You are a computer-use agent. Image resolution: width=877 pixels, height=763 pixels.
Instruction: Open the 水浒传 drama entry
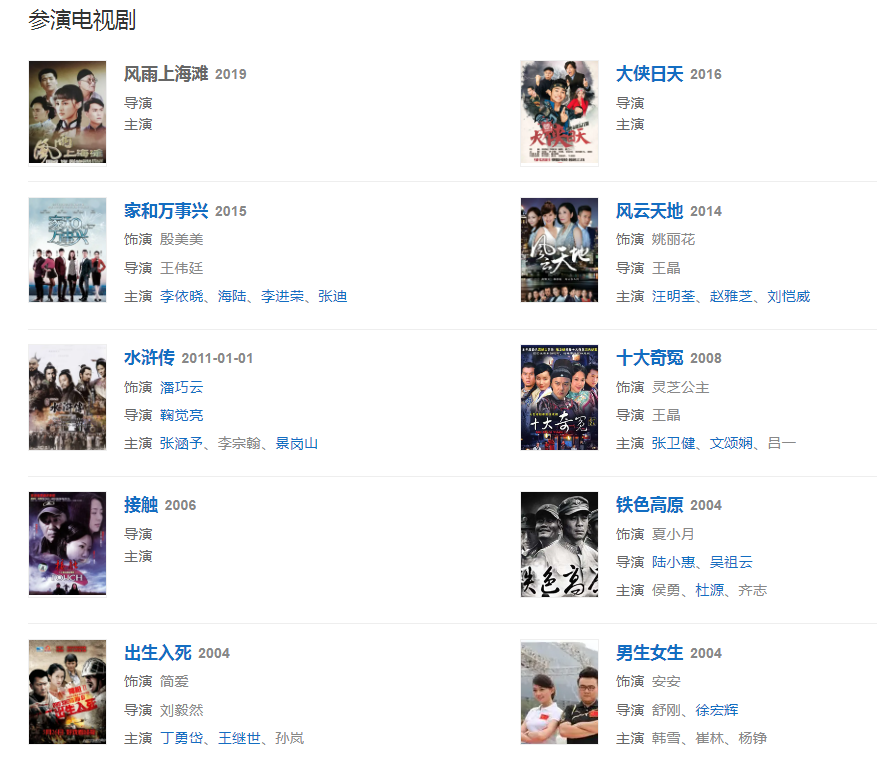[149, 358]
